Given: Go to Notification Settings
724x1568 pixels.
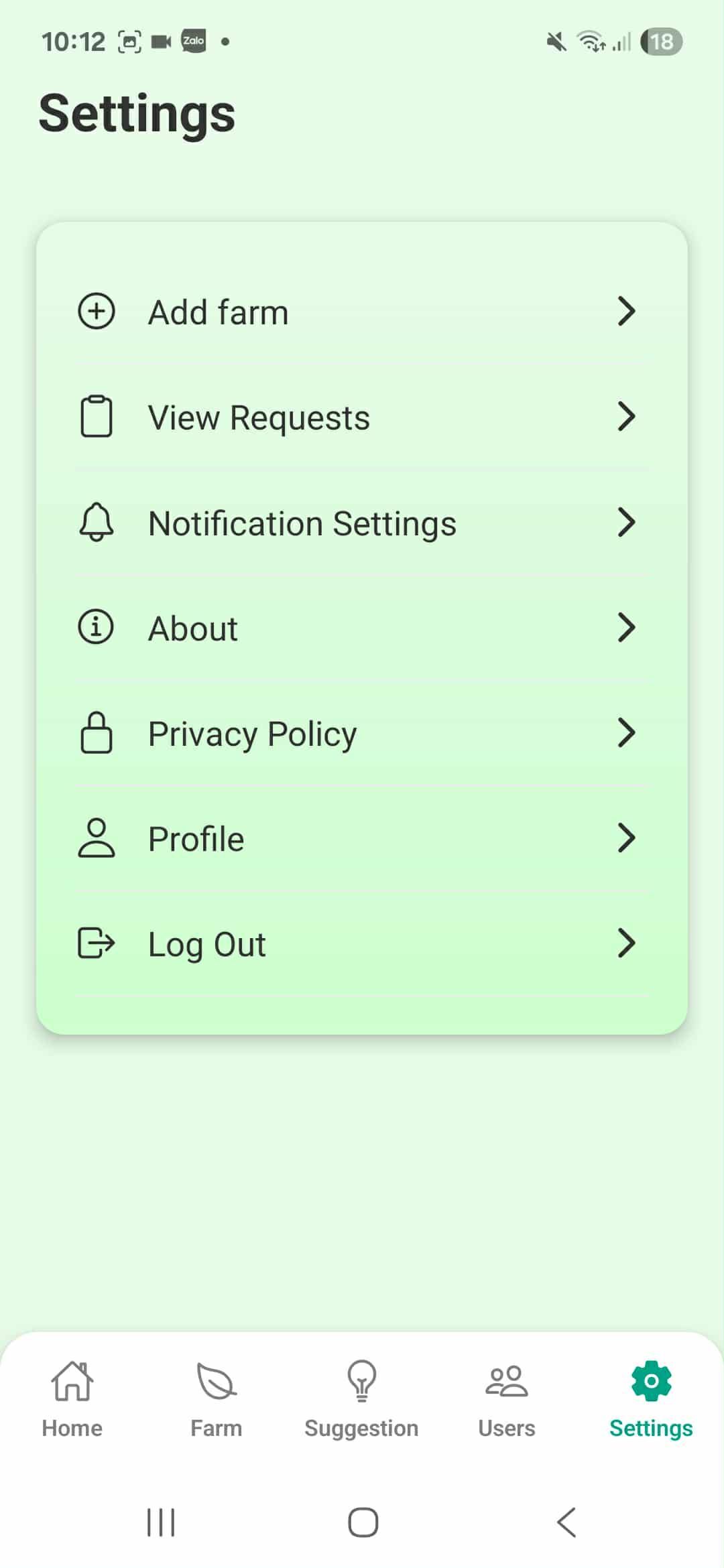Looking at the screenshot, I should 362,523.
